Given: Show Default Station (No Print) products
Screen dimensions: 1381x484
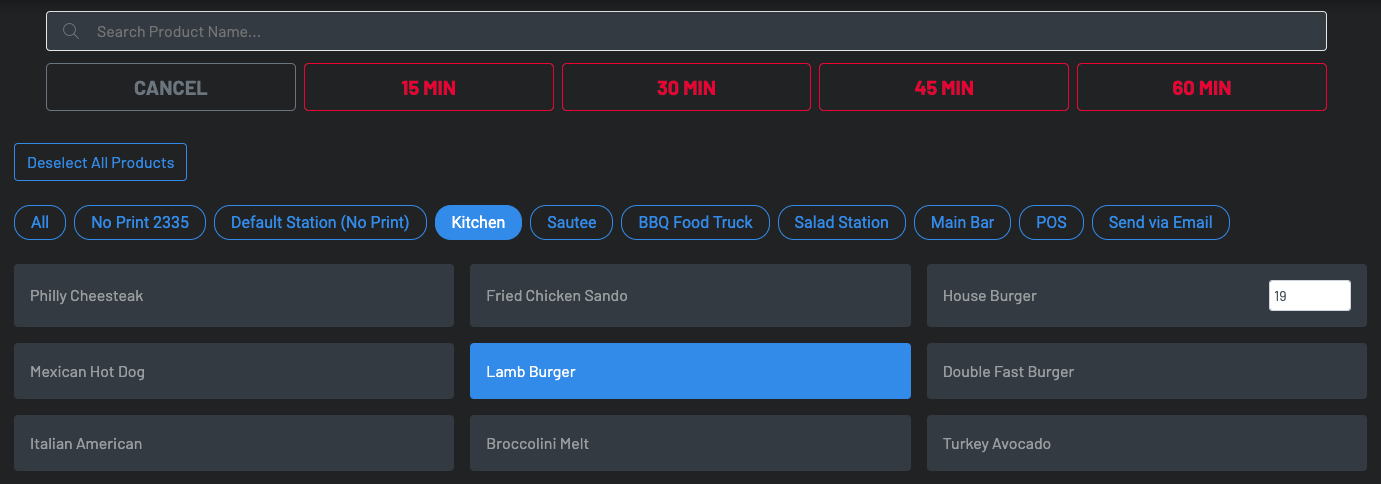Looking at the screenshot, I should [x=320, y=222].
